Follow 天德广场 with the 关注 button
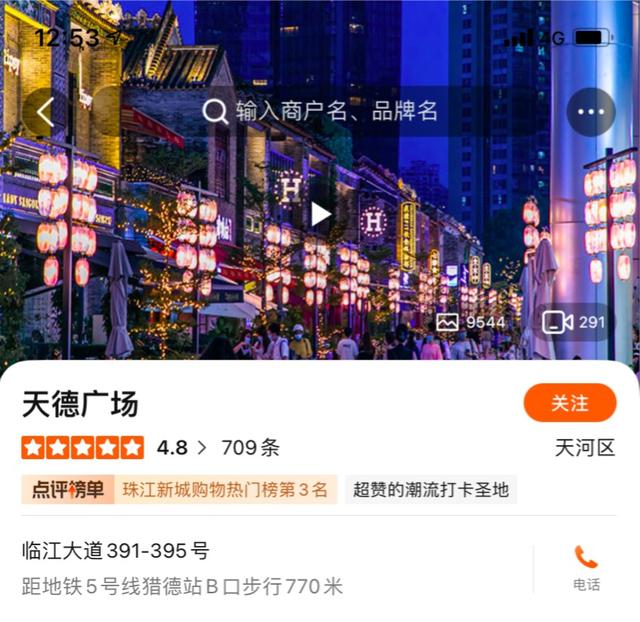The image size is (640, 622). 570,403
